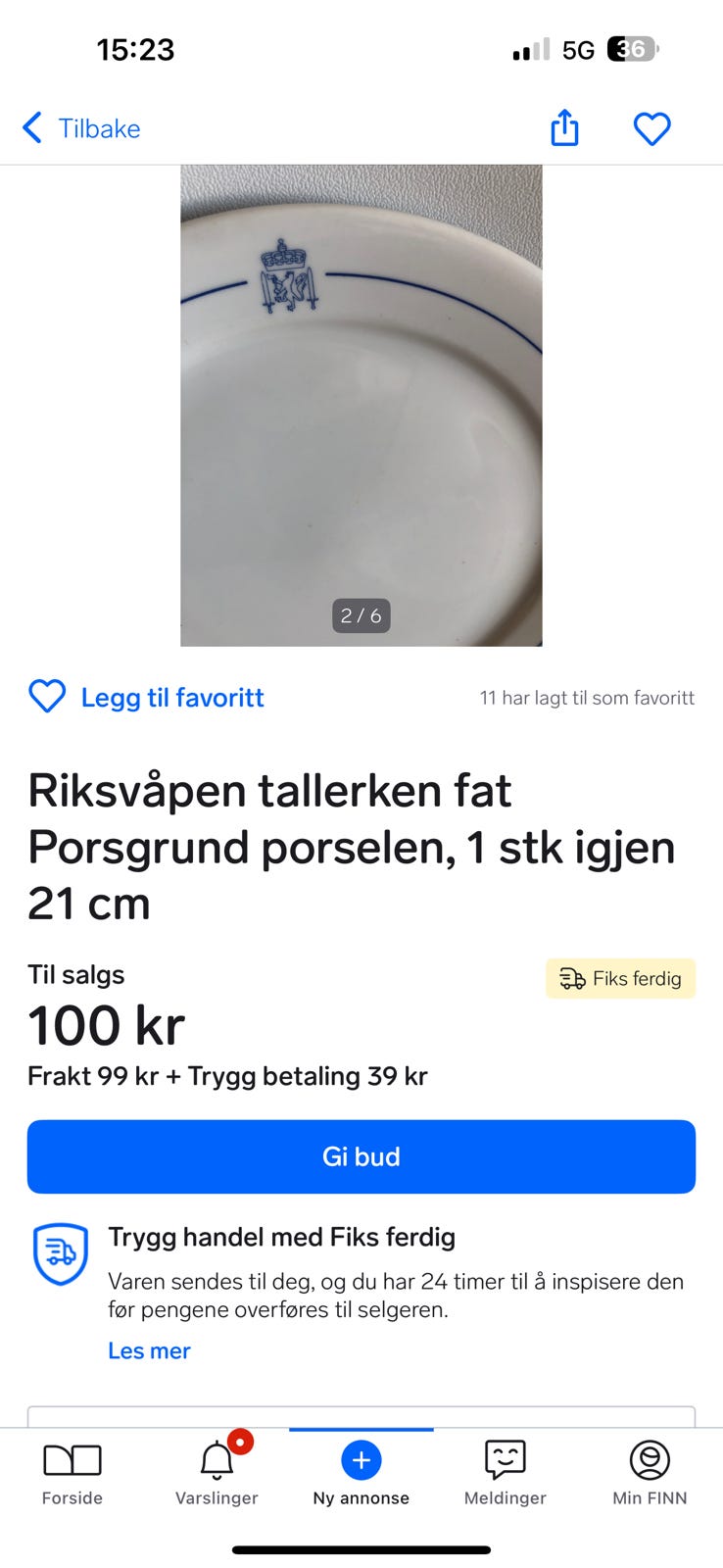The width and height of the screenshot is (723, 1568).
Task: Share this listing
Action: pos(564,128)
